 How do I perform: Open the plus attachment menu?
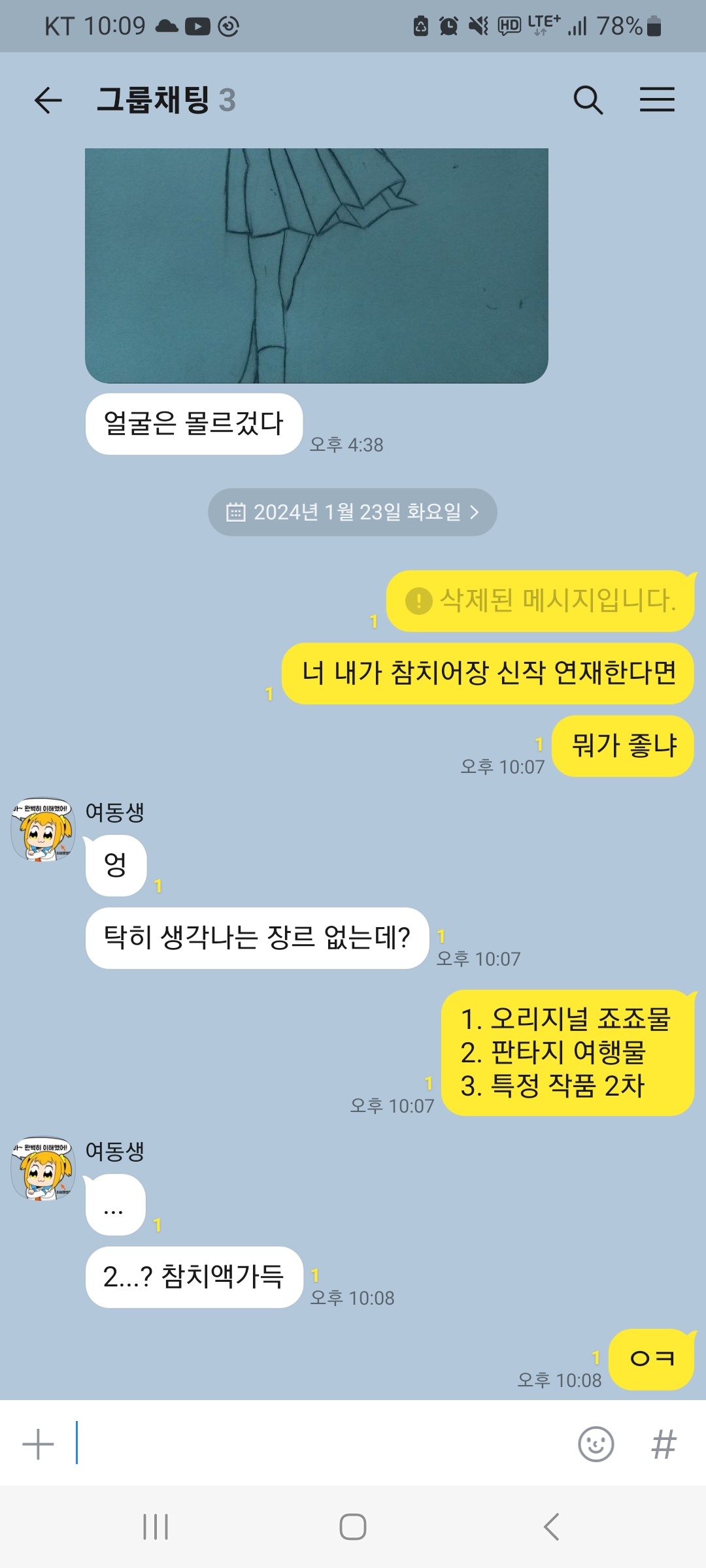pyautogui.click(x=38, y=1445)
